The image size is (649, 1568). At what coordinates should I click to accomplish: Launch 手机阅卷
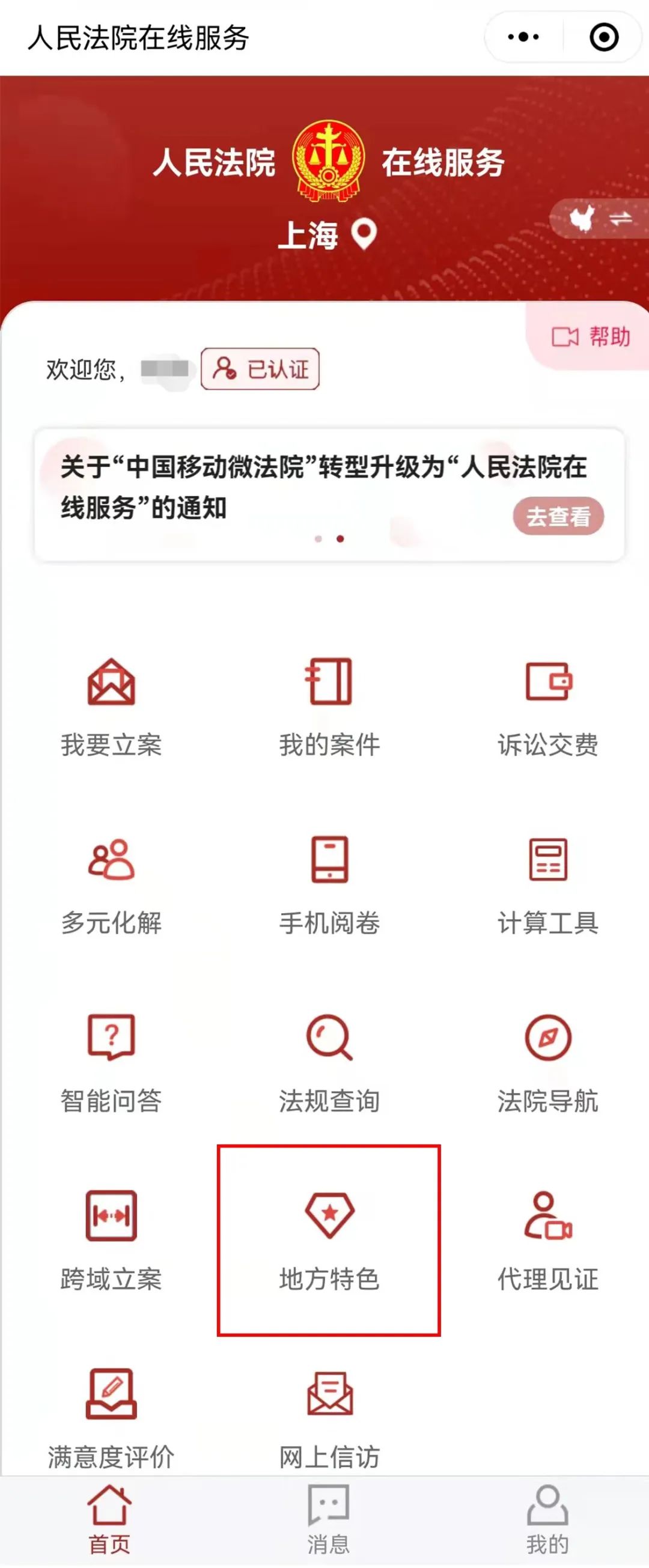point(329,886)
